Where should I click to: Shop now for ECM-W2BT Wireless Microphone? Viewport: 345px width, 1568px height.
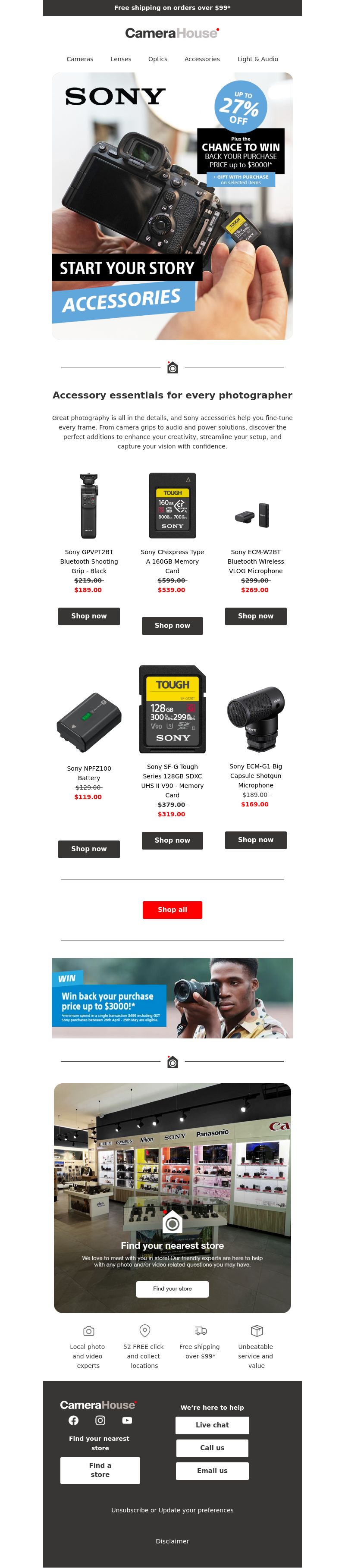256,616
